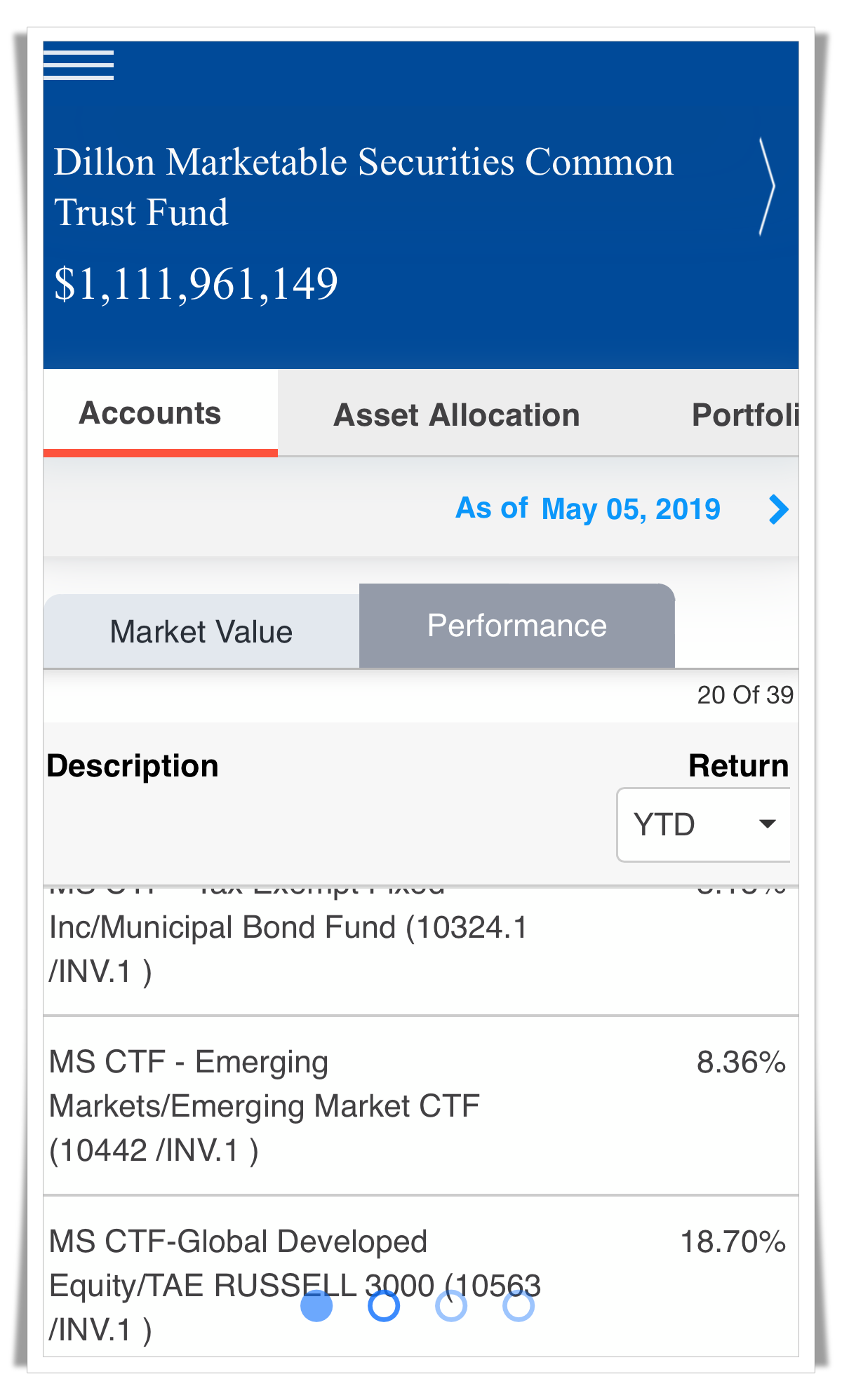Image resolution: width=842 pixels, height=1400 pixels.
Task: Switch to the Asset Allocation tab
Action: (456, 415)
